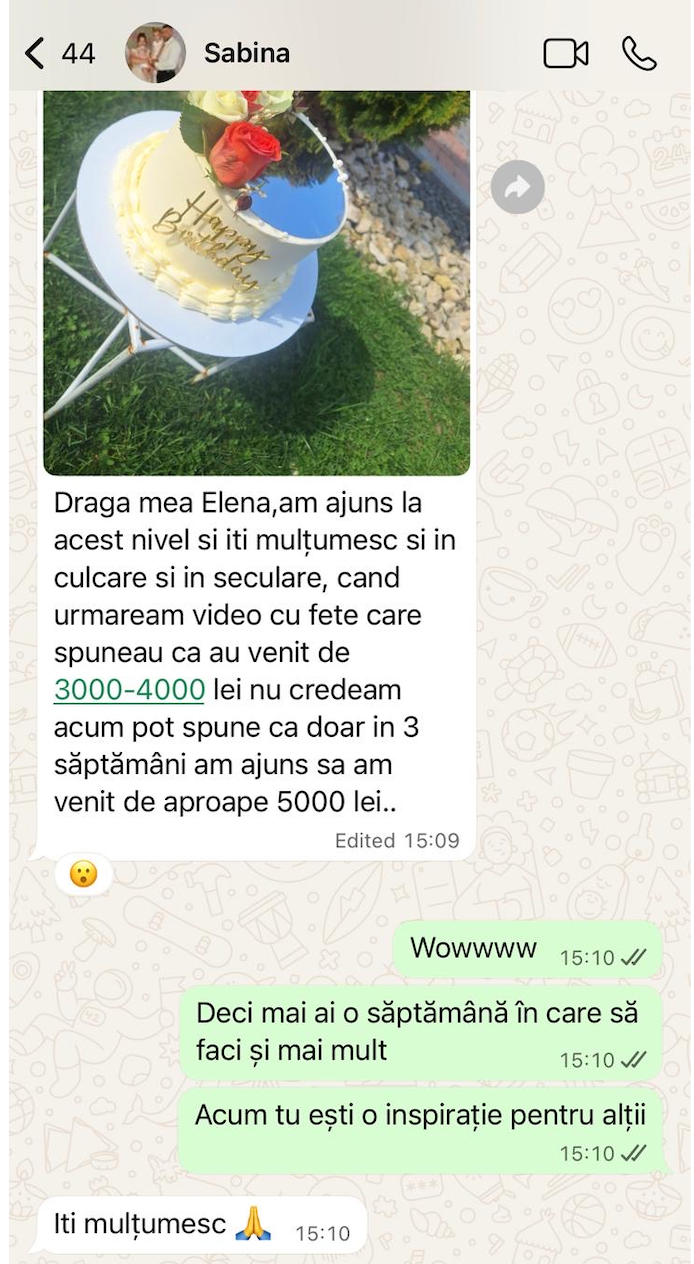Go back to the chat list
Screen dimensions: 694x1264
[59, 53]
